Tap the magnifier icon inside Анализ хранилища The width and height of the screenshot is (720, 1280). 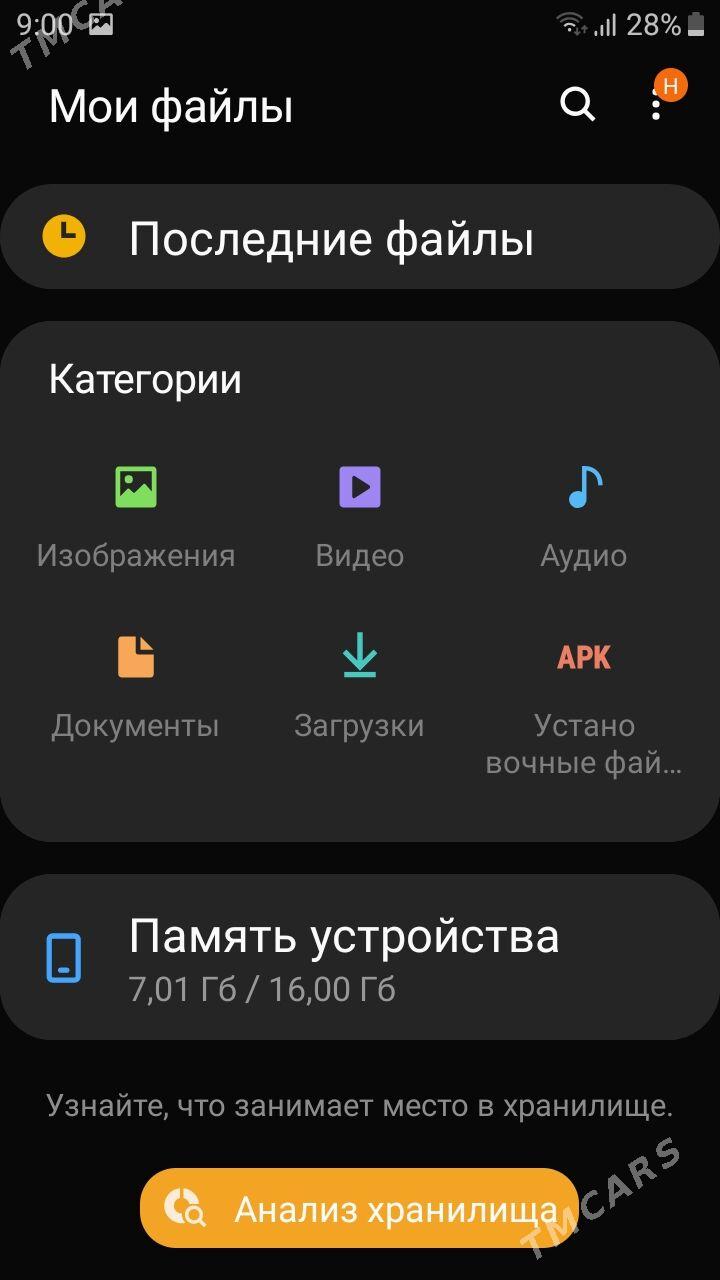[186, 1207]
